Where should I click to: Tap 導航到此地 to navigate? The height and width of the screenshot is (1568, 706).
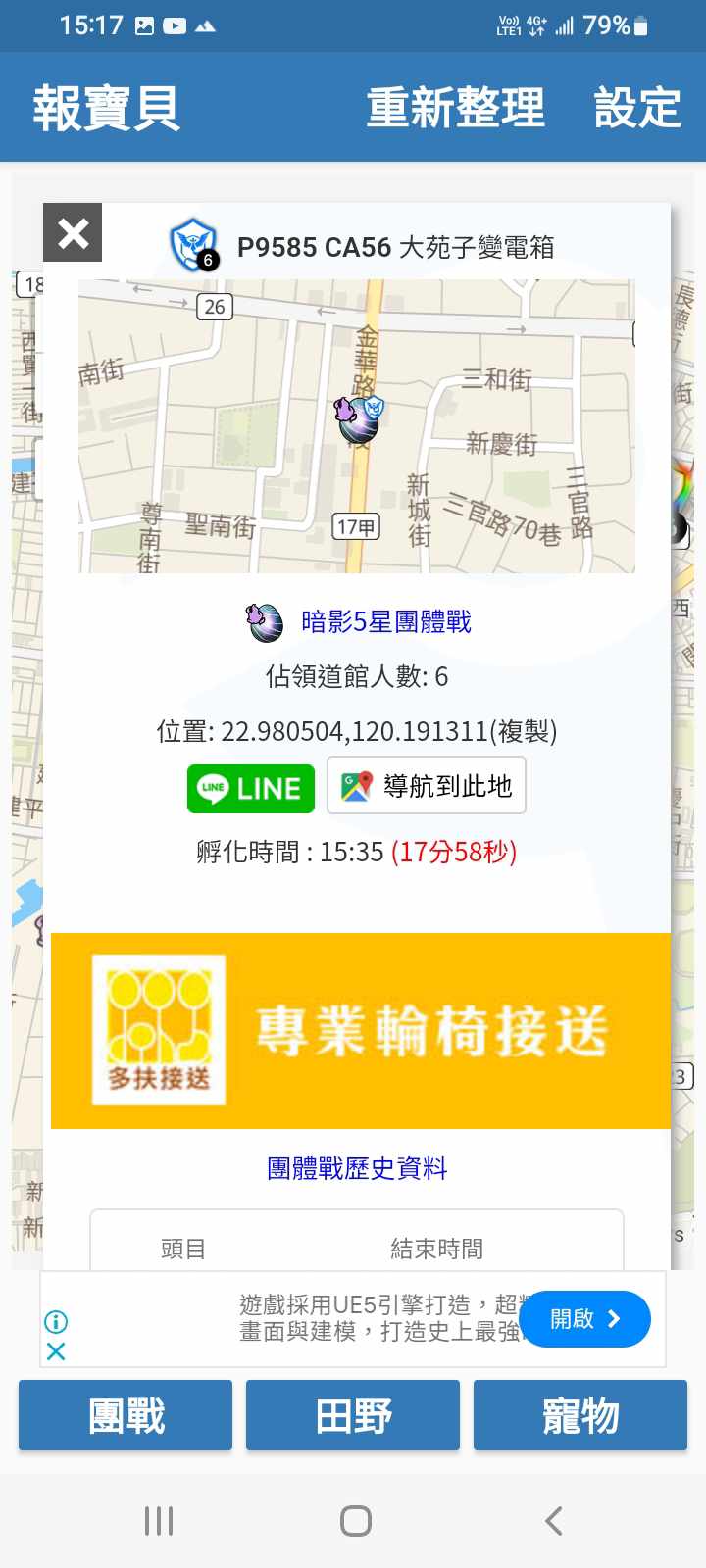click(427, 786)
